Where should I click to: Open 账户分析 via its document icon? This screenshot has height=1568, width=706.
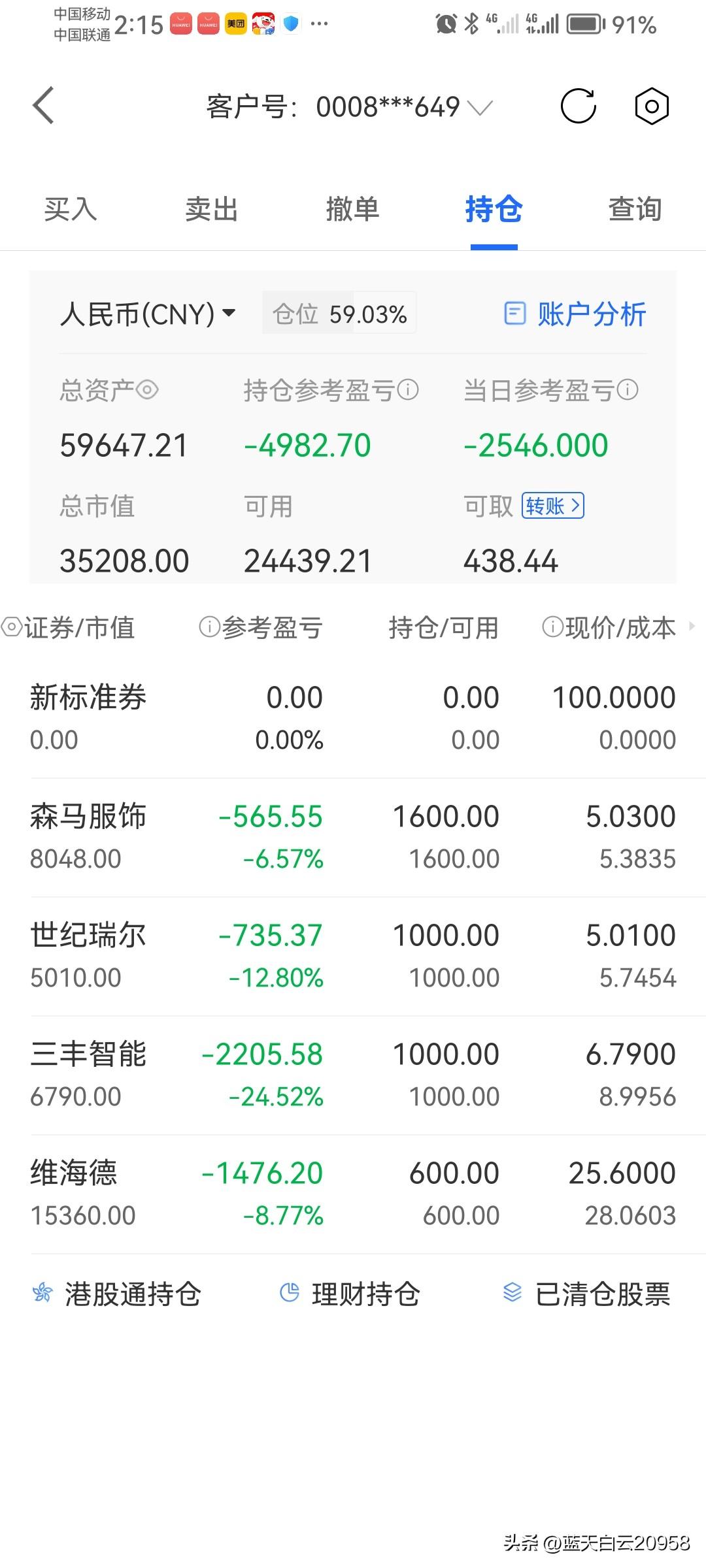[514, 313]
